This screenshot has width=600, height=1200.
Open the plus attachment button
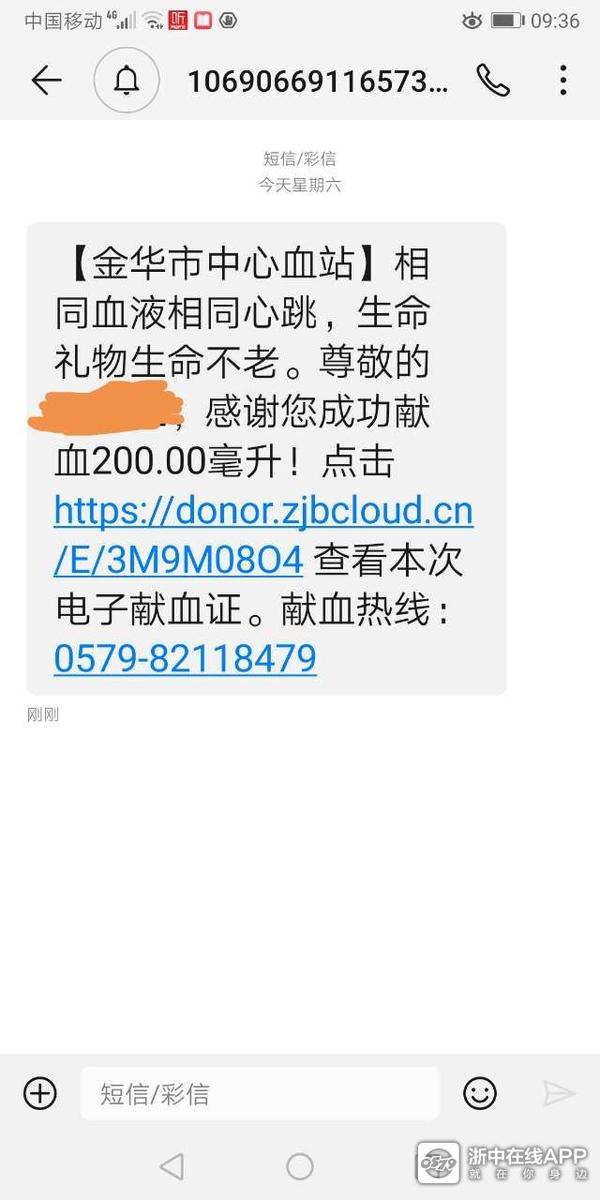(40, 1093)
